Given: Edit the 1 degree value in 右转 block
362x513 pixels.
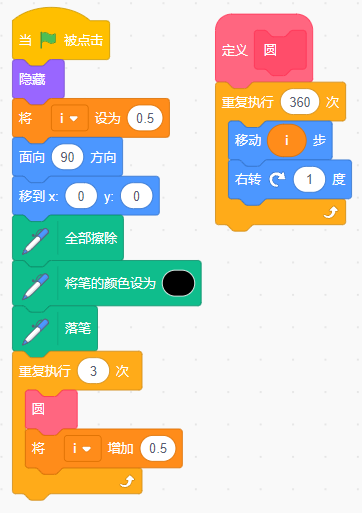Looking at the screenshot, I should (x=309, y=179).
